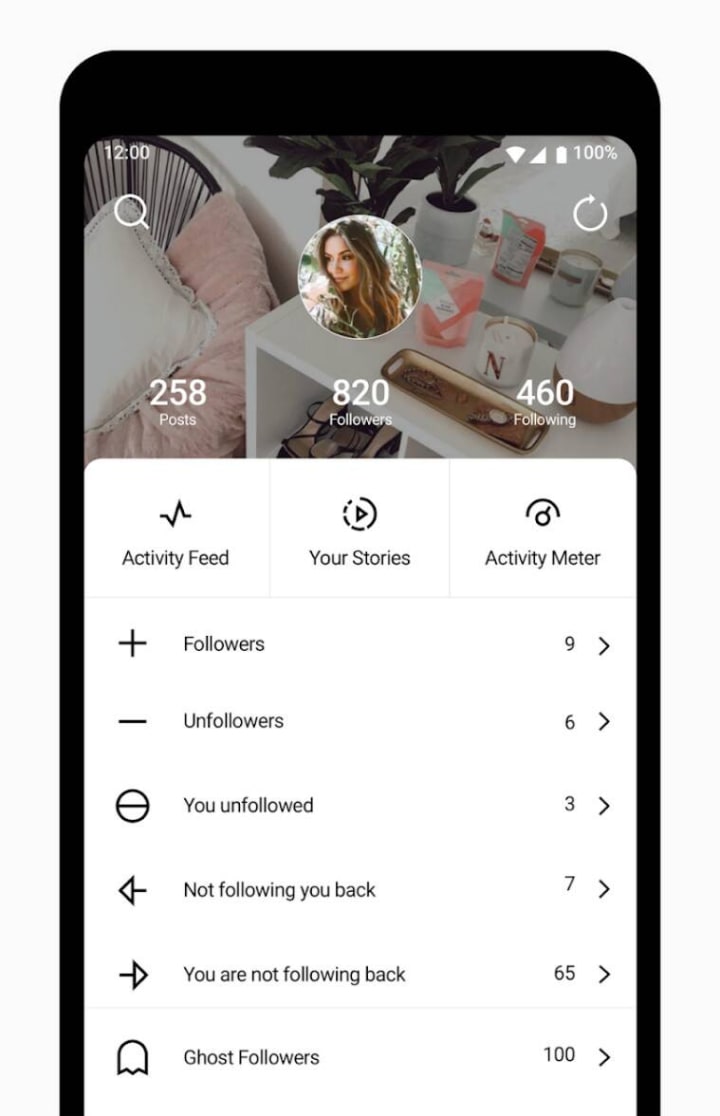This screenshot has height=1116, width=720.
Task: View Ghost Followers
Action: pos(360,1057)
